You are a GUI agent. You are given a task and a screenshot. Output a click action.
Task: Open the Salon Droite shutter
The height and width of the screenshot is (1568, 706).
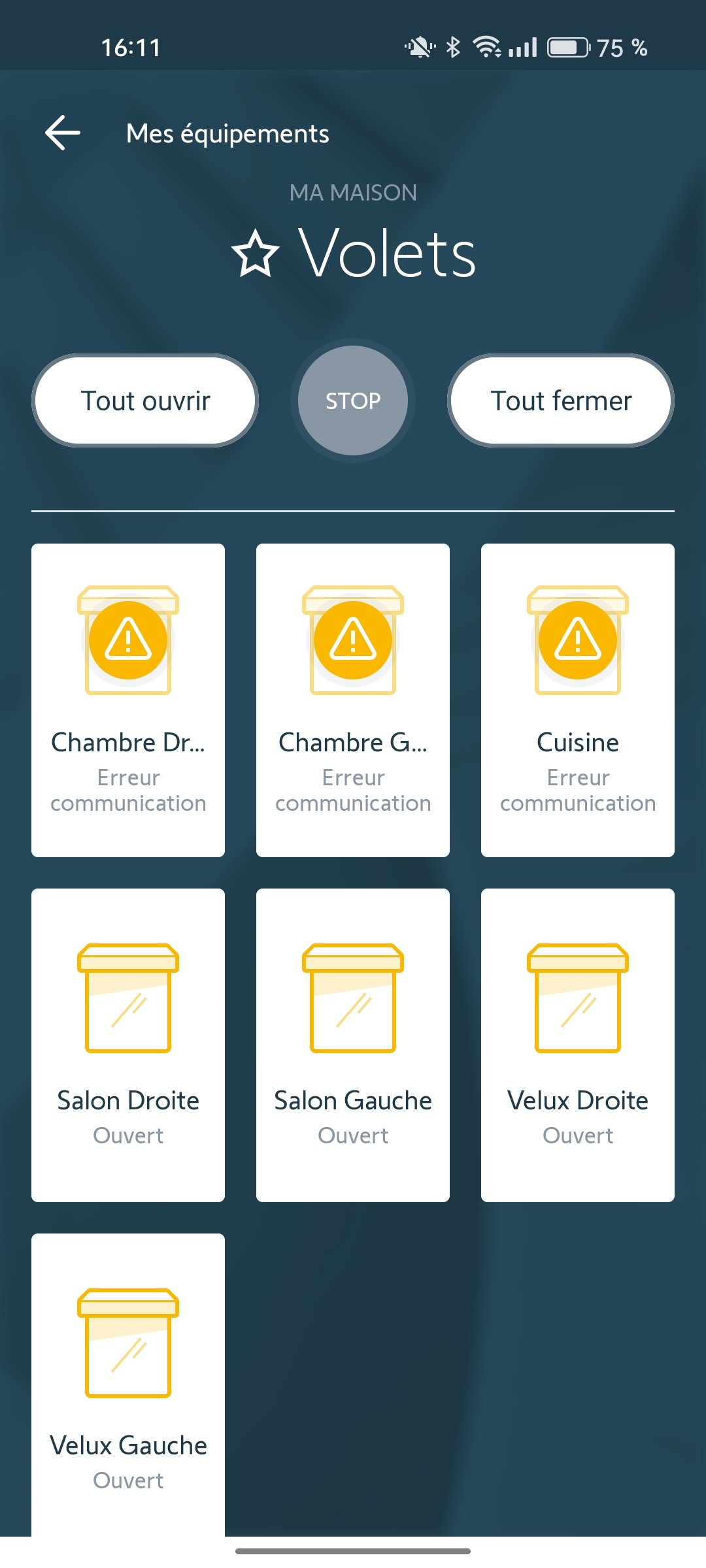(x=128, y=1045)
